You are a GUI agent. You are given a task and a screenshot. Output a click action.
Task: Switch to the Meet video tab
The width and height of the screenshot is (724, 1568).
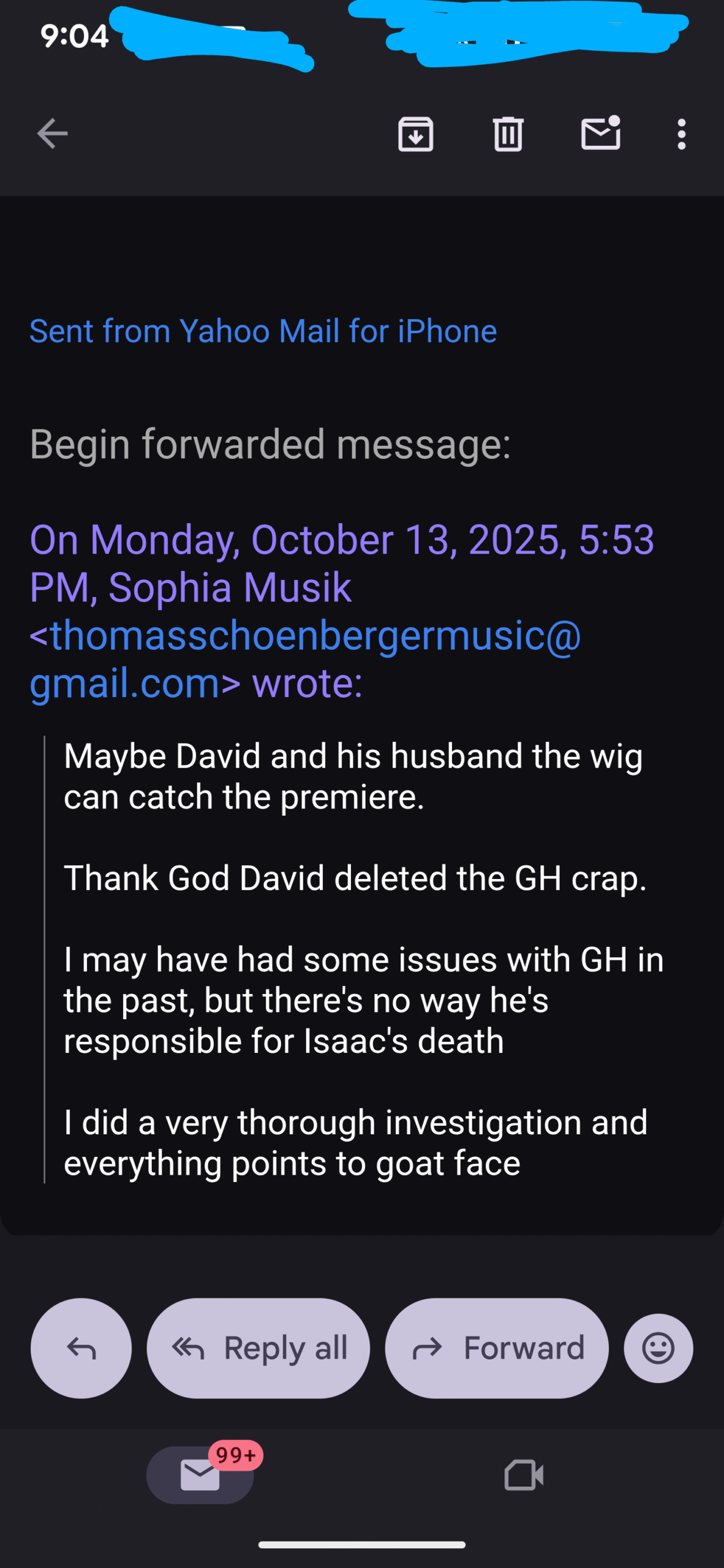pyautogui.click(x=524, y=1475)
